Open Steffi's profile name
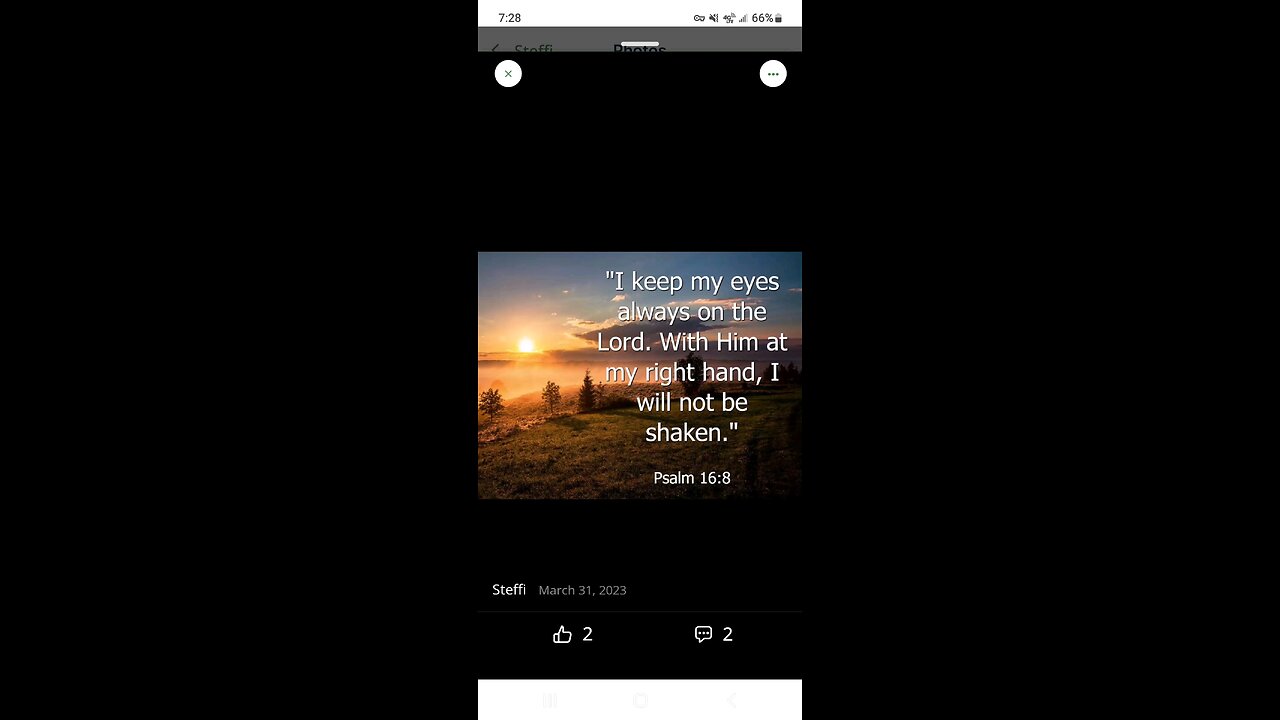Viewport: 1280px width, 720px height. (x=509, y=590)
